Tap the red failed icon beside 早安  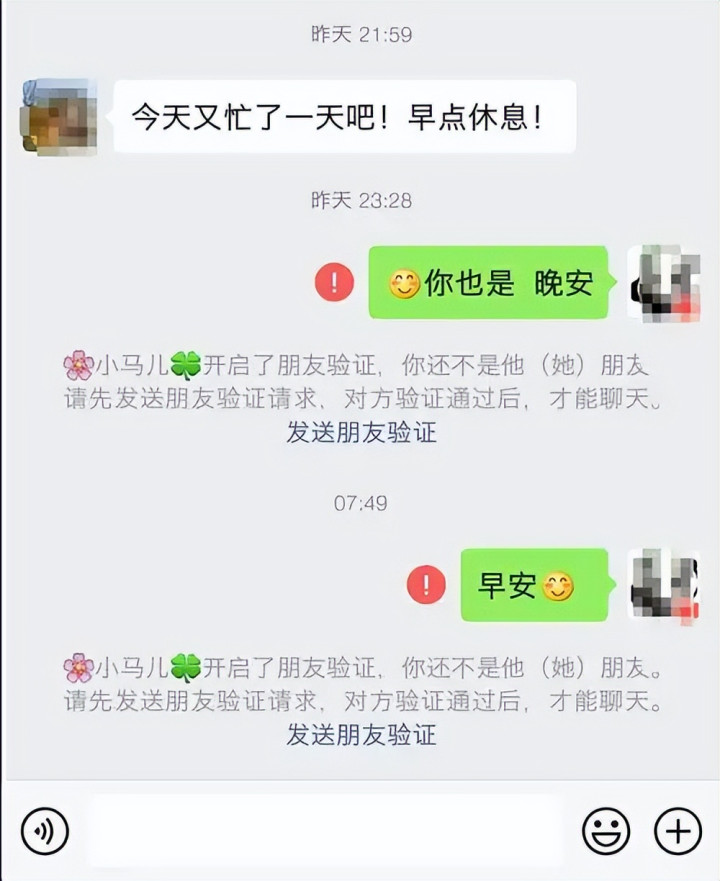point(427,584)
